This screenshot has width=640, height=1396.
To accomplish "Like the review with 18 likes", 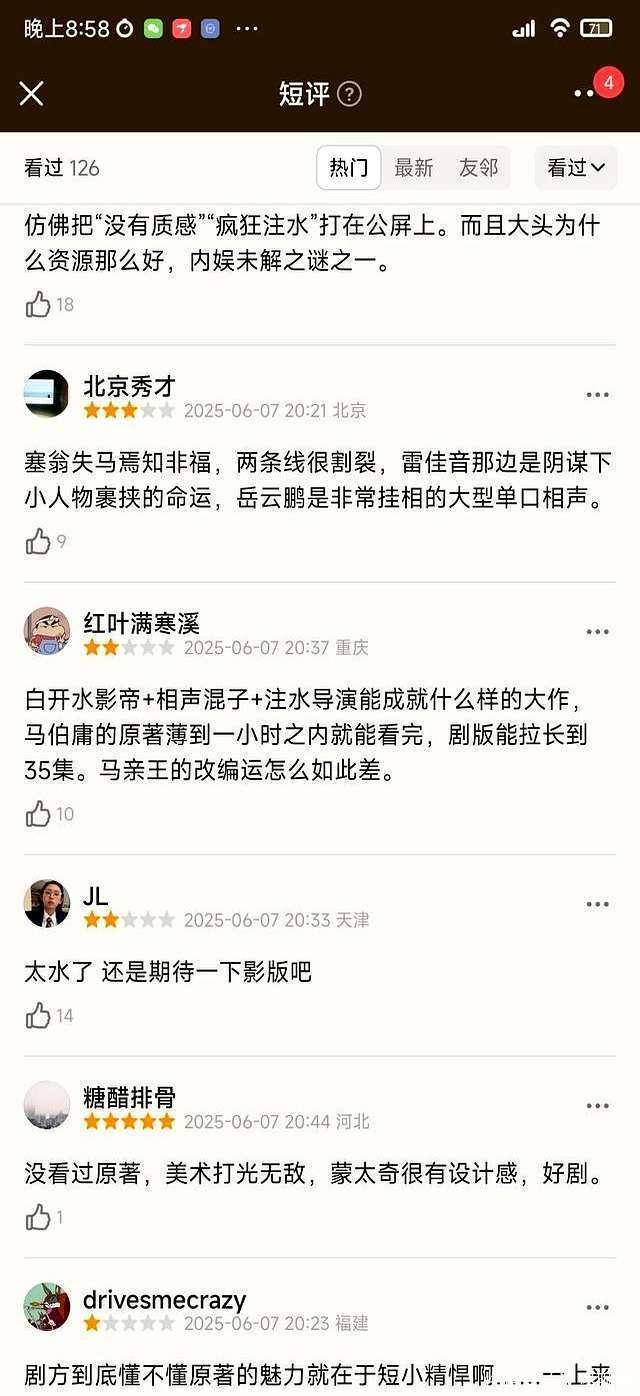I will 38,305.
